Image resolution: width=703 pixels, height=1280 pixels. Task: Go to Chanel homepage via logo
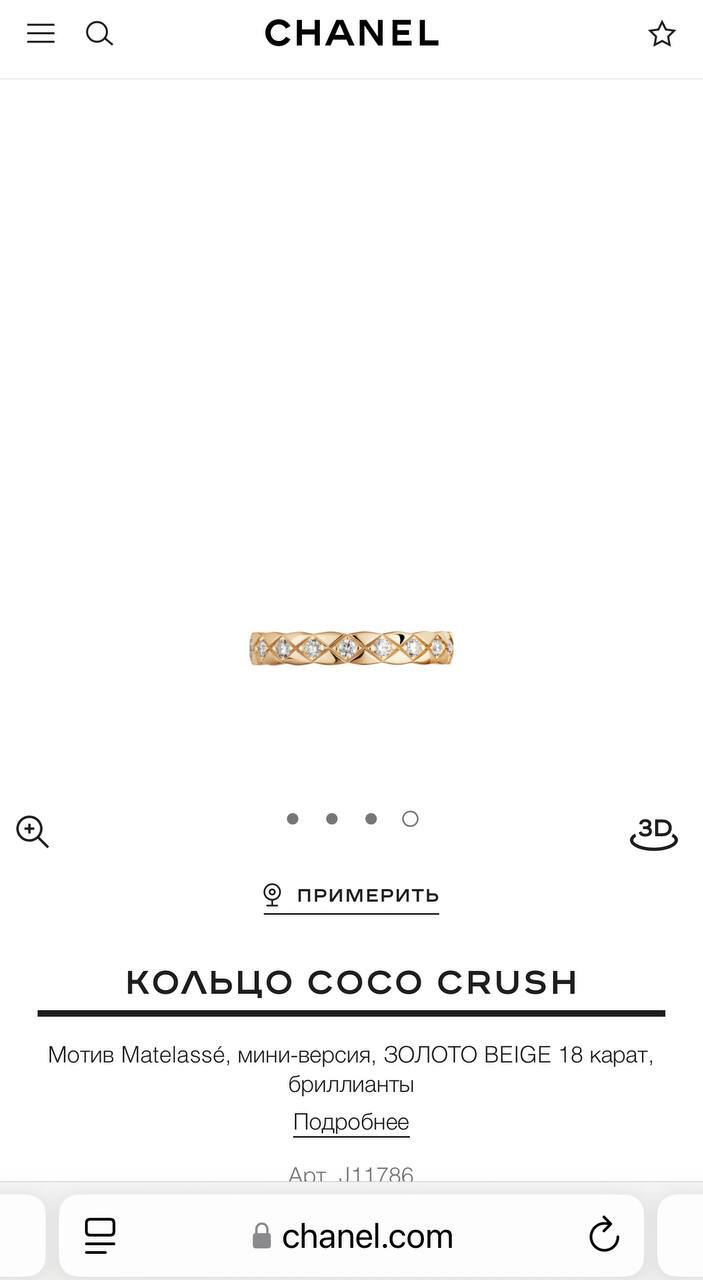pos(351,34)
